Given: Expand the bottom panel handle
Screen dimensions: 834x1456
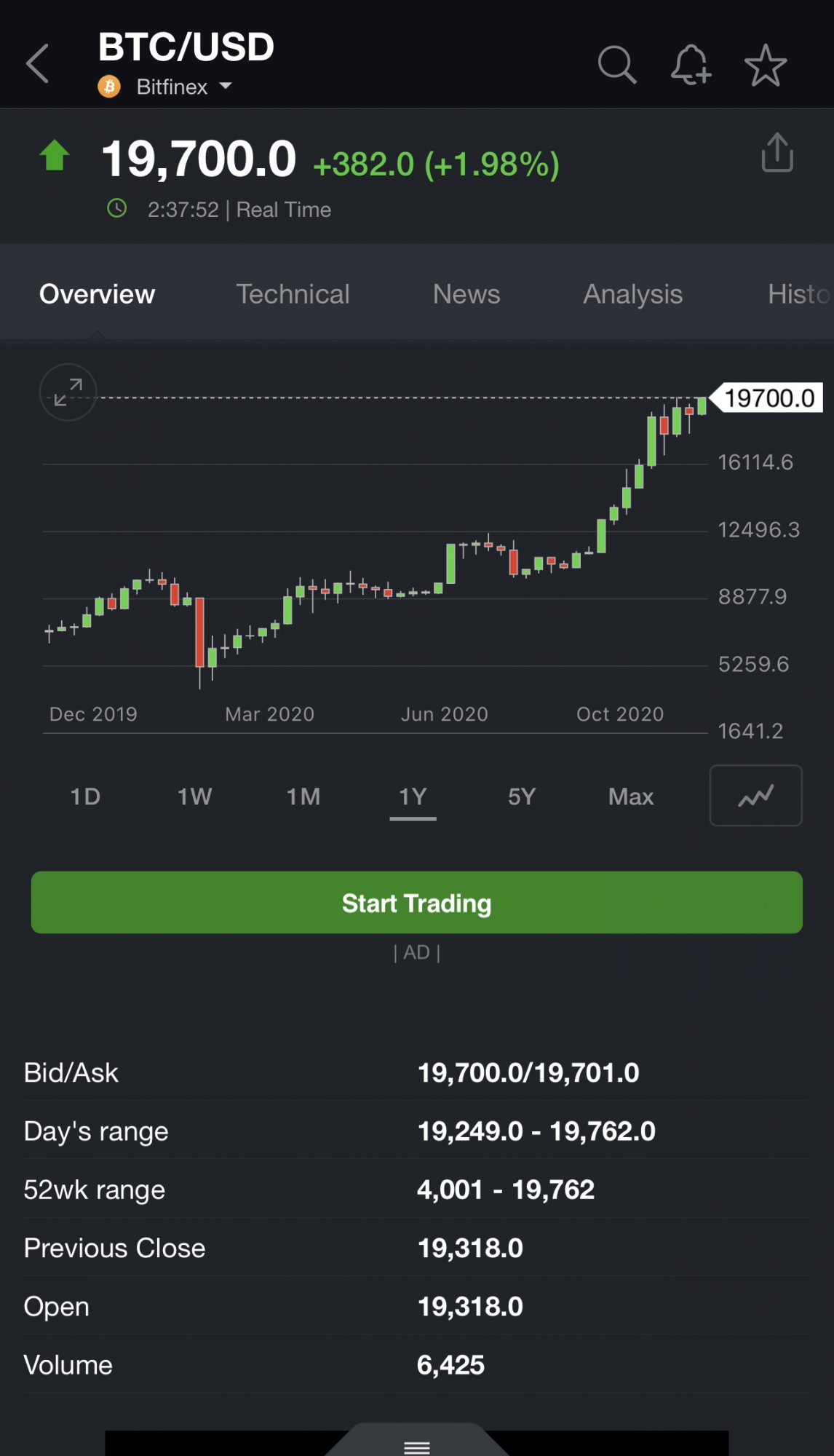Looking at the screenshot, I should click(416, 1446).
